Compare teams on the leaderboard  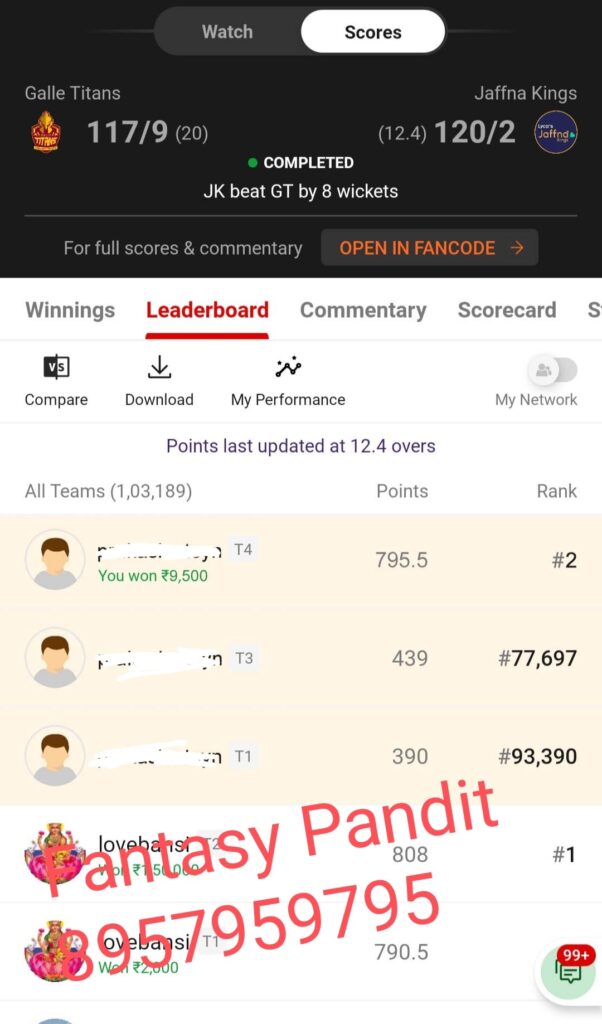[56, 381]
